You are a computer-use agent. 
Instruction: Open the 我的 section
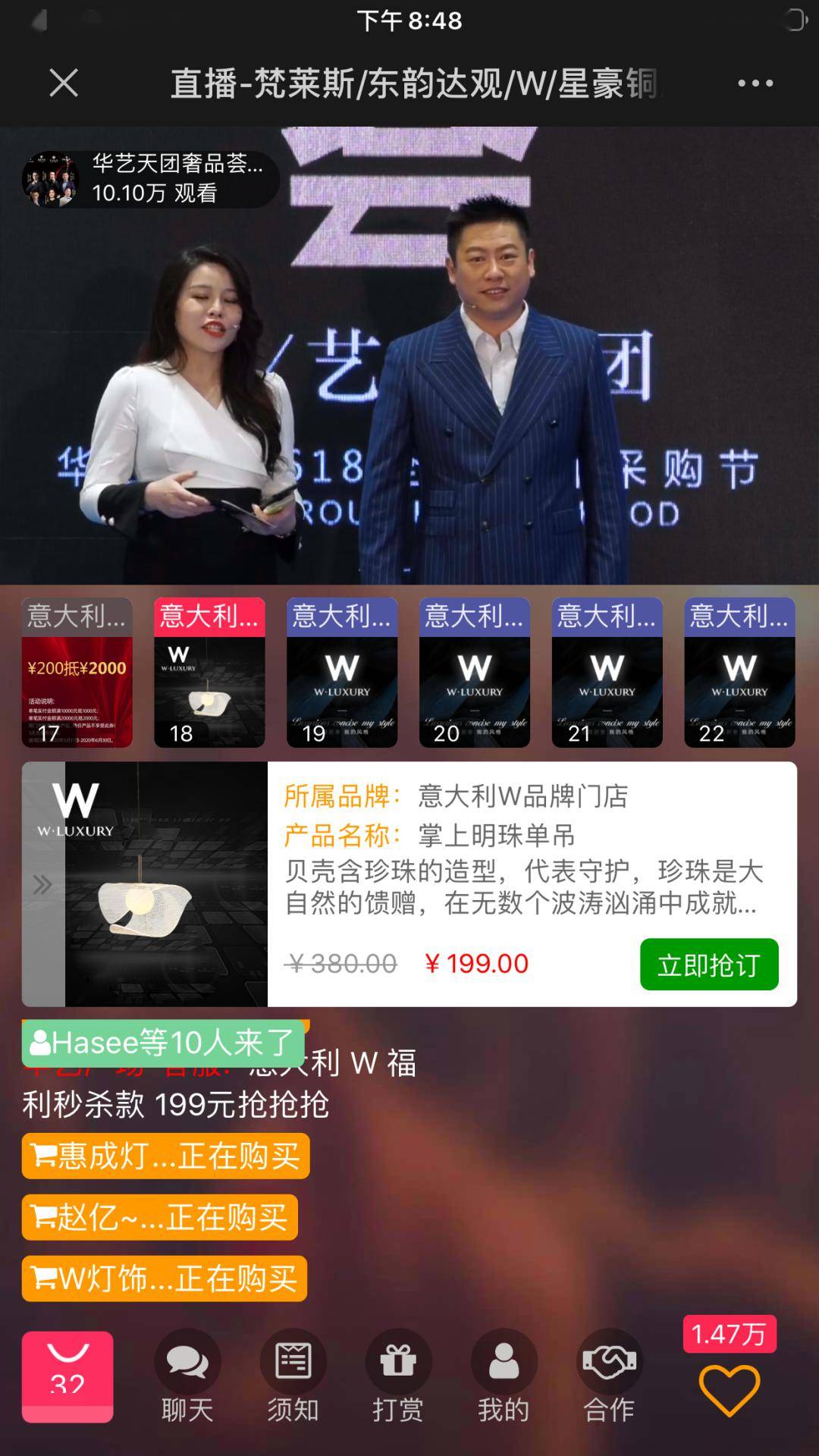click(x=504, y=1376)
